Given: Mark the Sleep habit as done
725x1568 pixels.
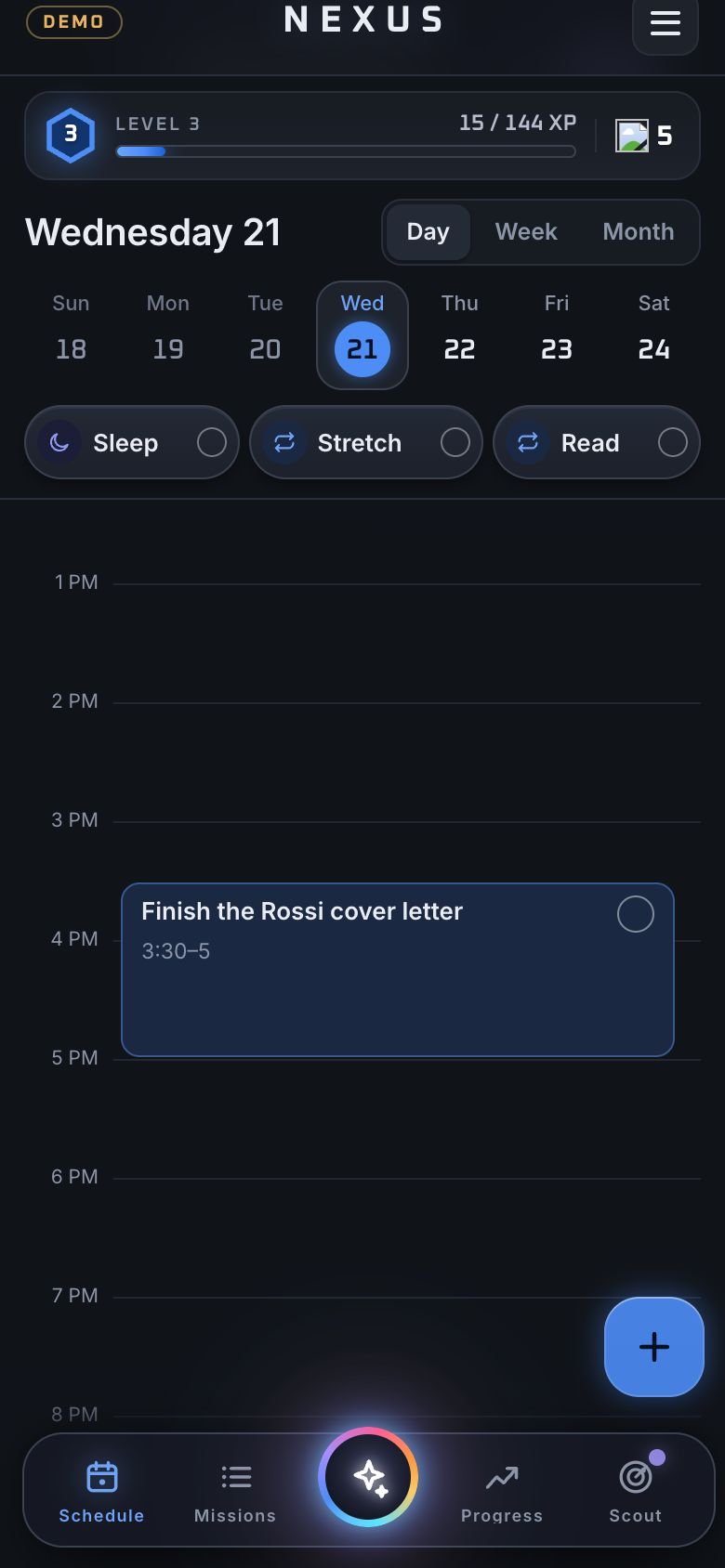Looking at the screenshot, I should click(x=212, y=443).
